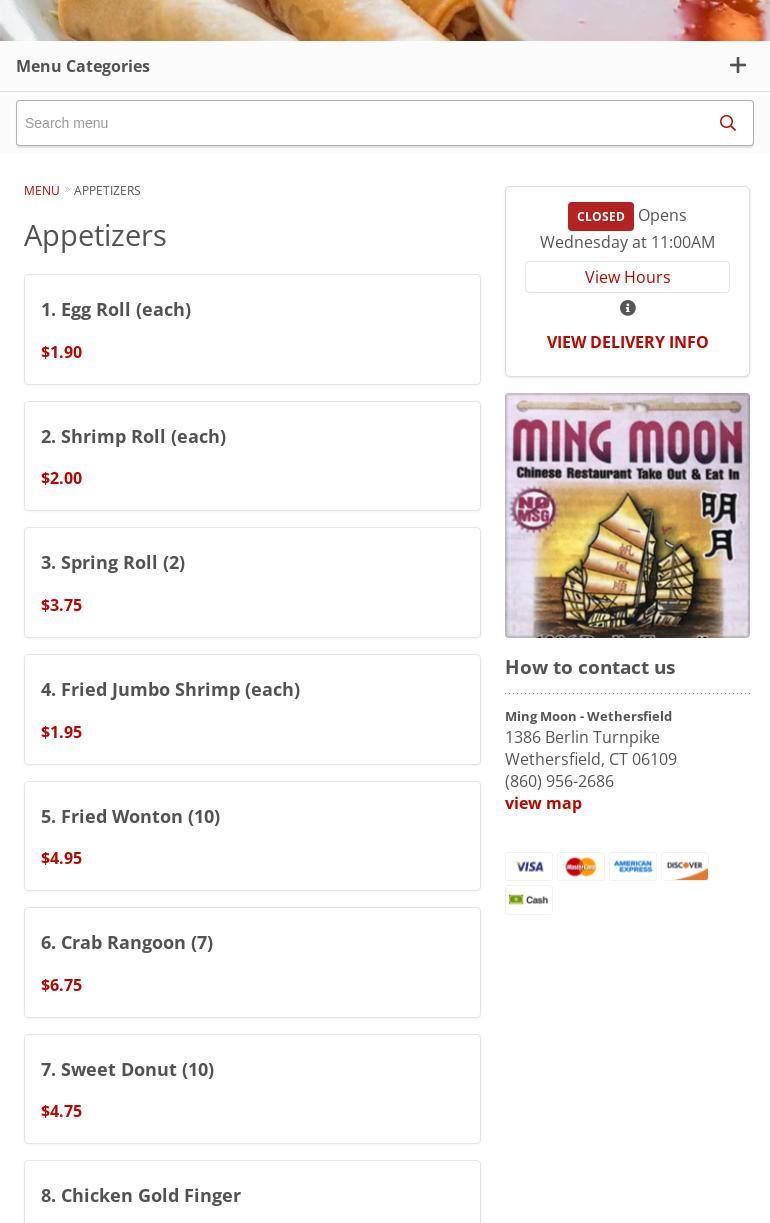This screenshot has width=770, height=1223.
Task: Select the Visa payment icon
Action: click(x=528, y=866)
